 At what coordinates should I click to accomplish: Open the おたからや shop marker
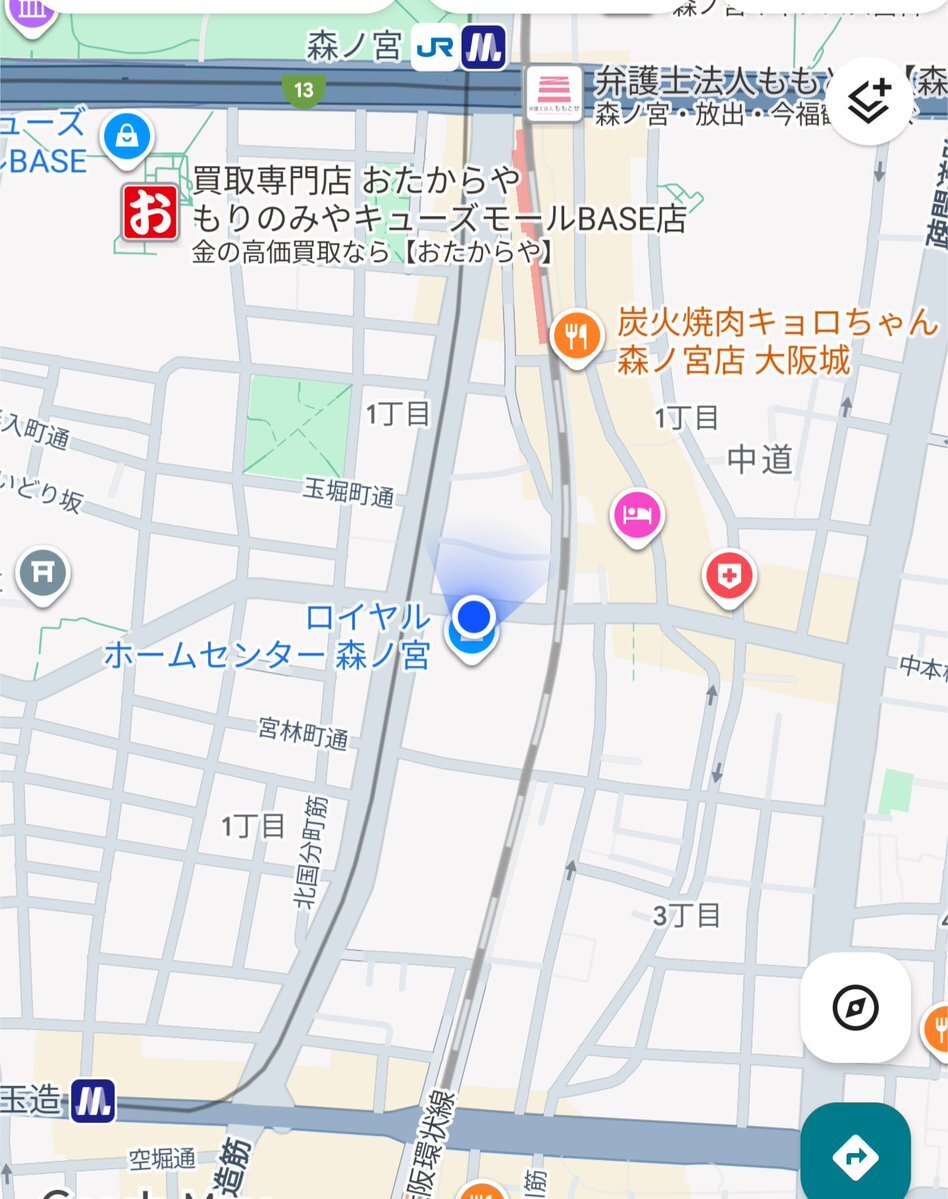151,213
